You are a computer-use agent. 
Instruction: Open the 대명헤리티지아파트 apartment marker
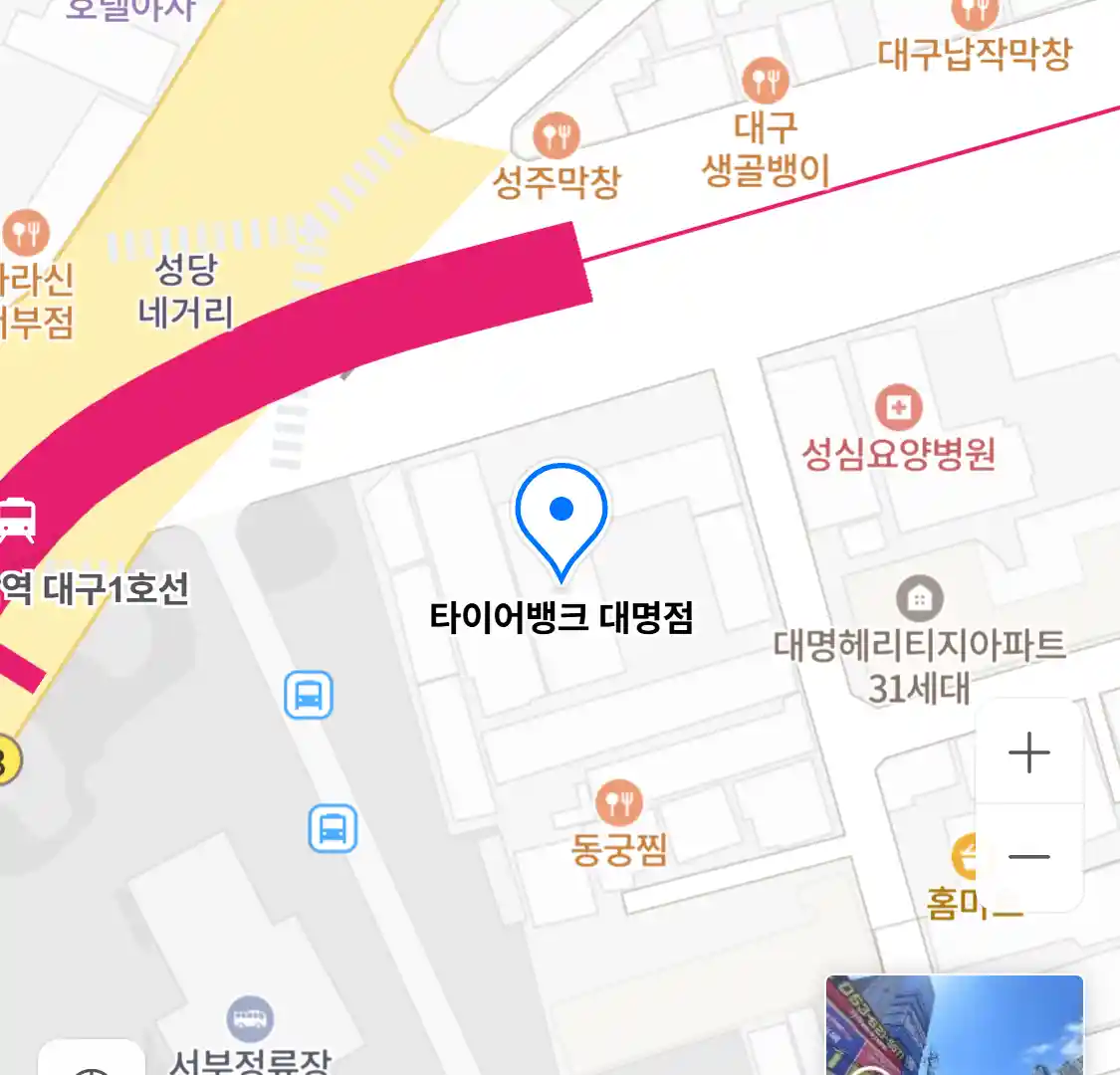click(919, 597)
